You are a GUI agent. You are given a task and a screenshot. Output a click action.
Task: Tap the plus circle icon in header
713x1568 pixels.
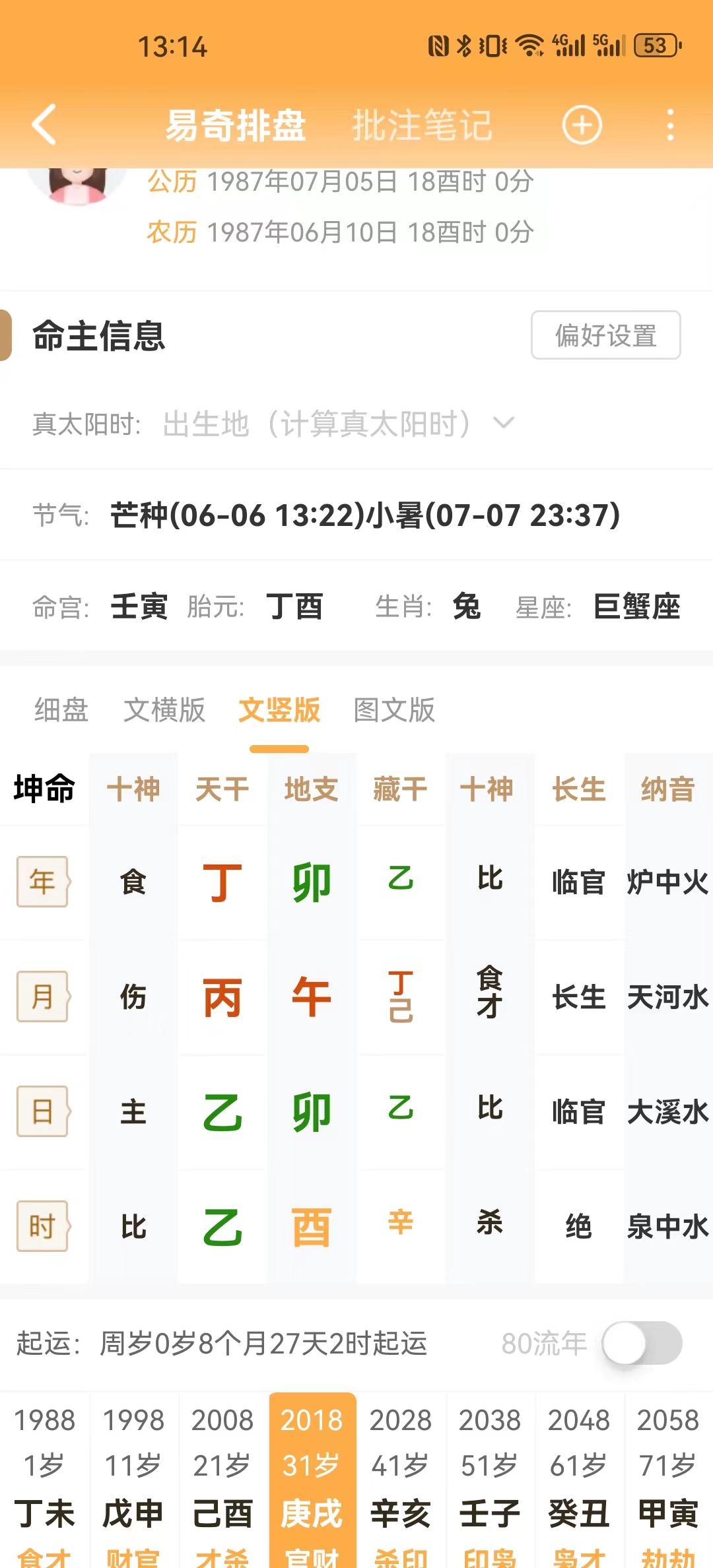[582, 125]
